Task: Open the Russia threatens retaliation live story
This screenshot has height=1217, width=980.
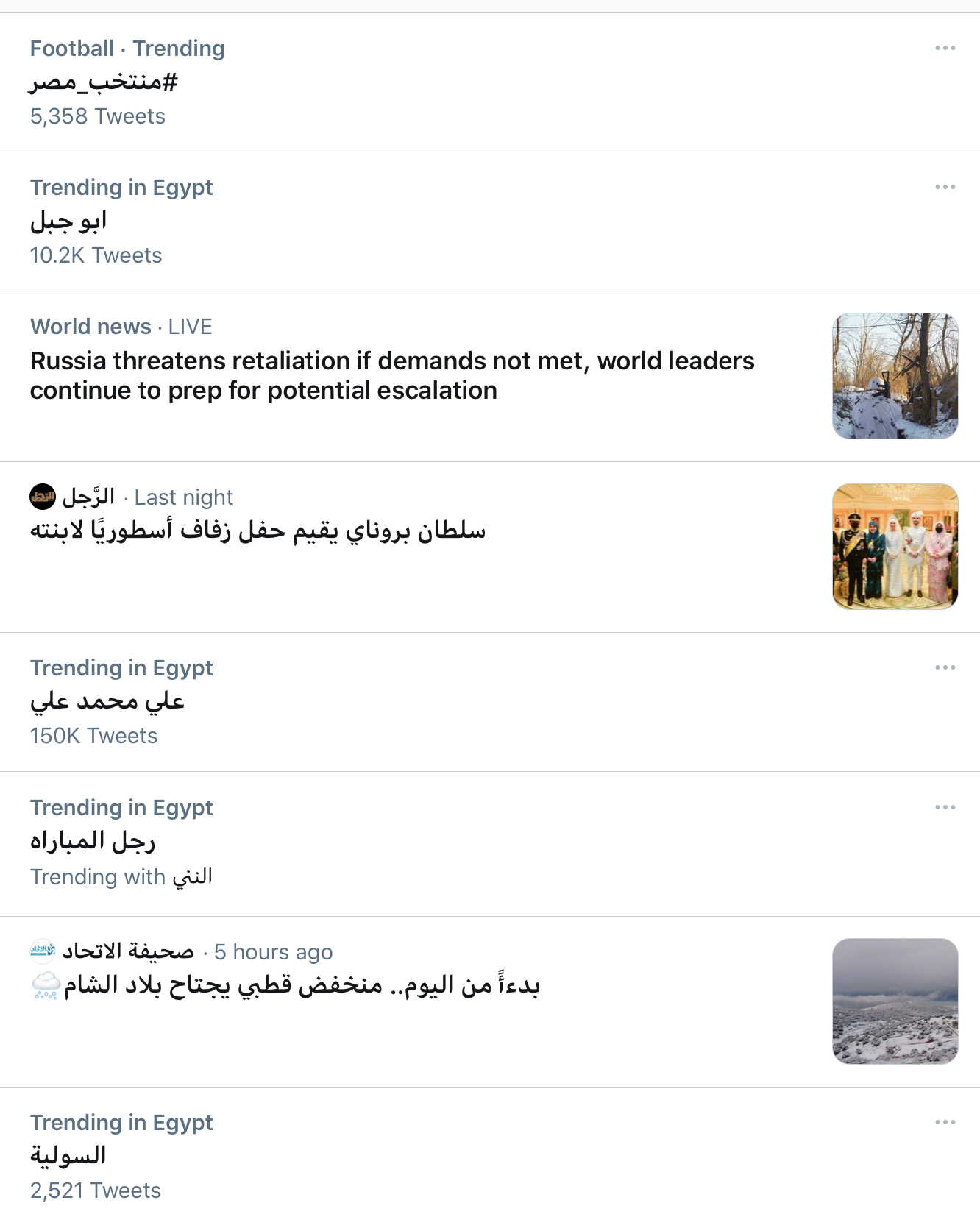Action: 392,376
